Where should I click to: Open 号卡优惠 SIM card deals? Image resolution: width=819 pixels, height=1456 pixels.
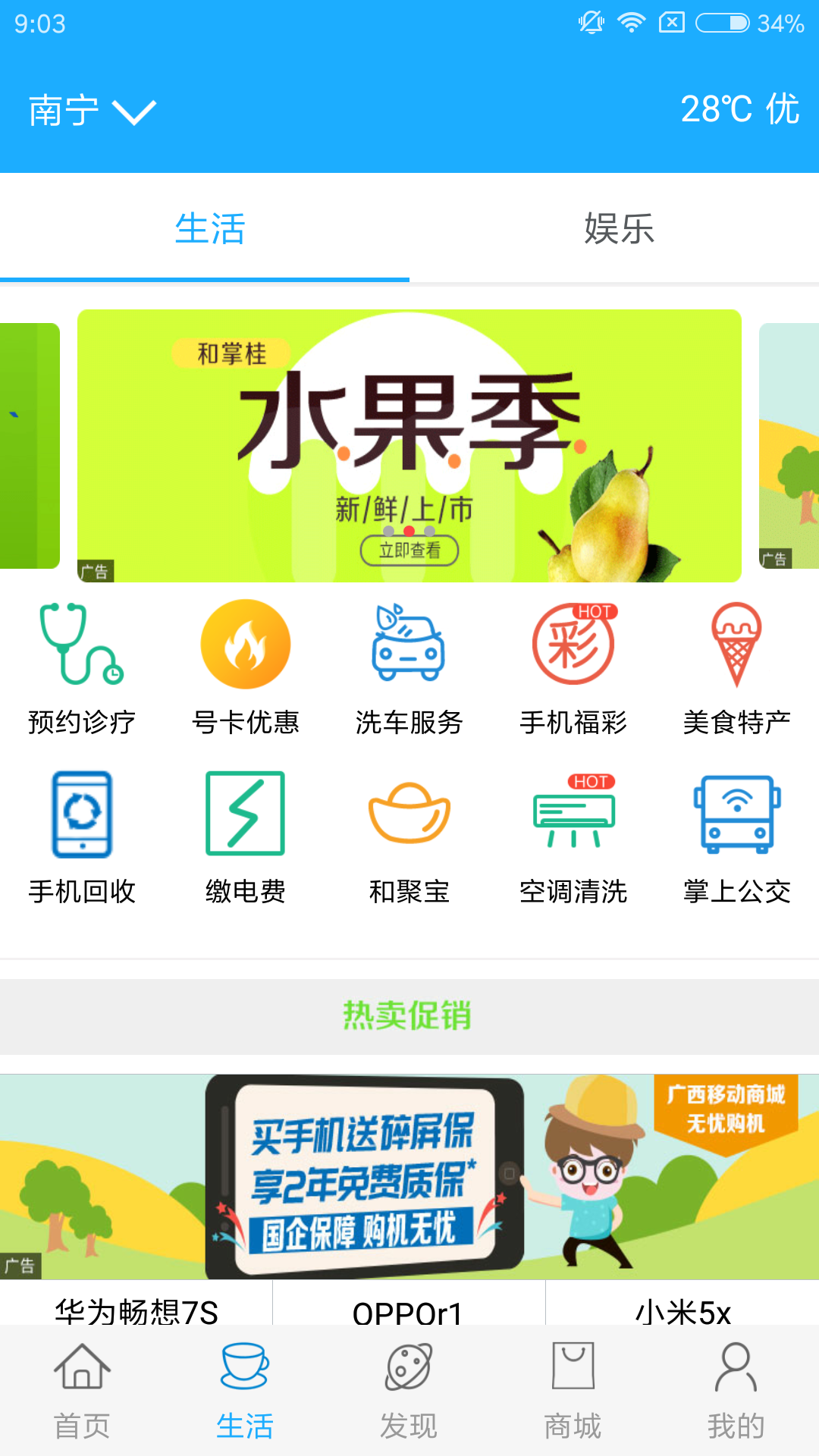(245, 669)
